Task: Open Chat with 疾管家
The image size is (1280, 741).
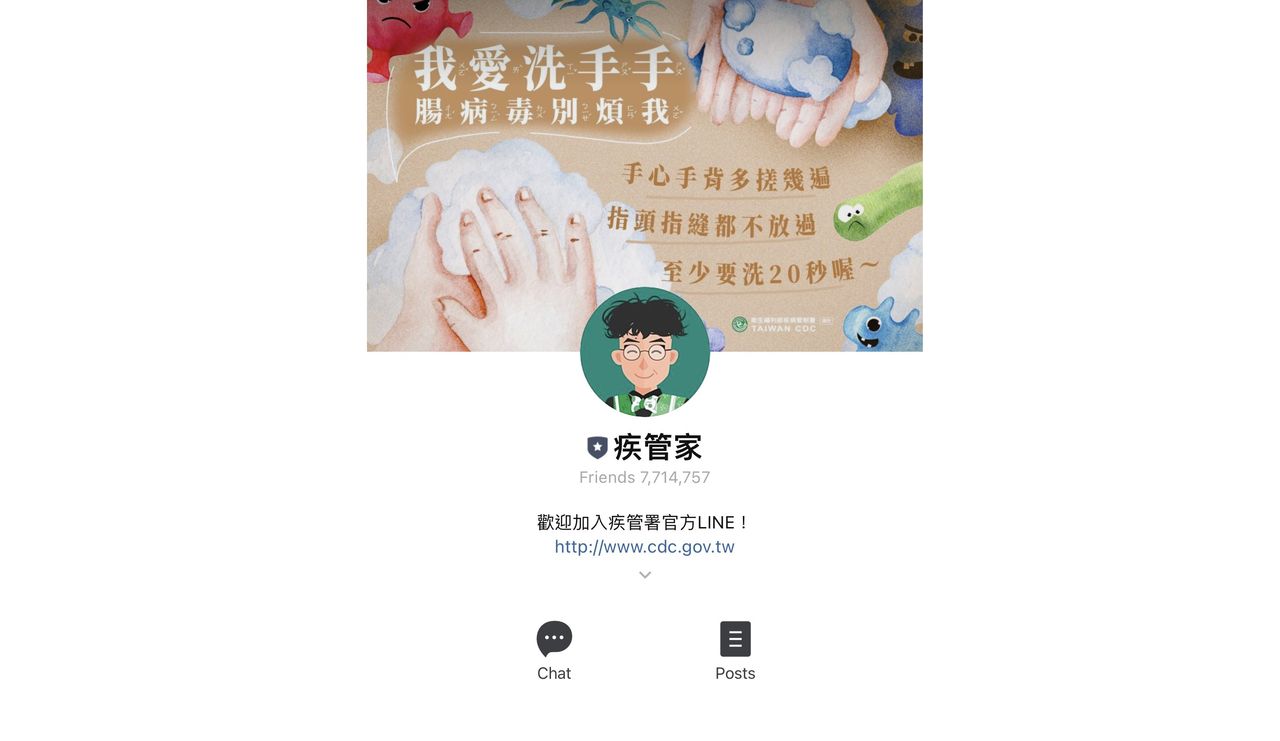Action: click(554, 650)
